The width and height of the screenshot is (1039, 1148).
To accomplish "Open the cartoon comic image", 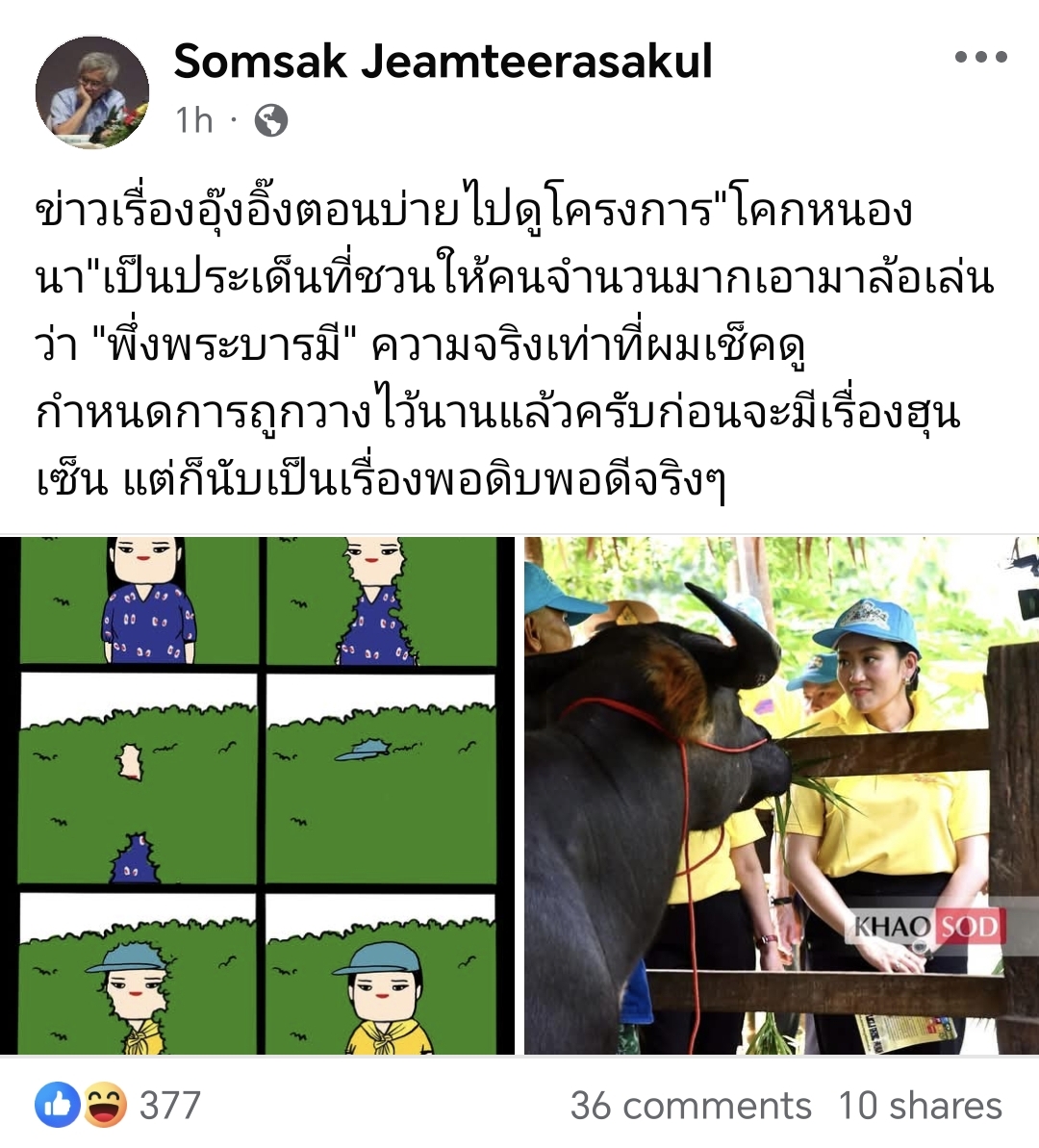I will tap(258, 795).
